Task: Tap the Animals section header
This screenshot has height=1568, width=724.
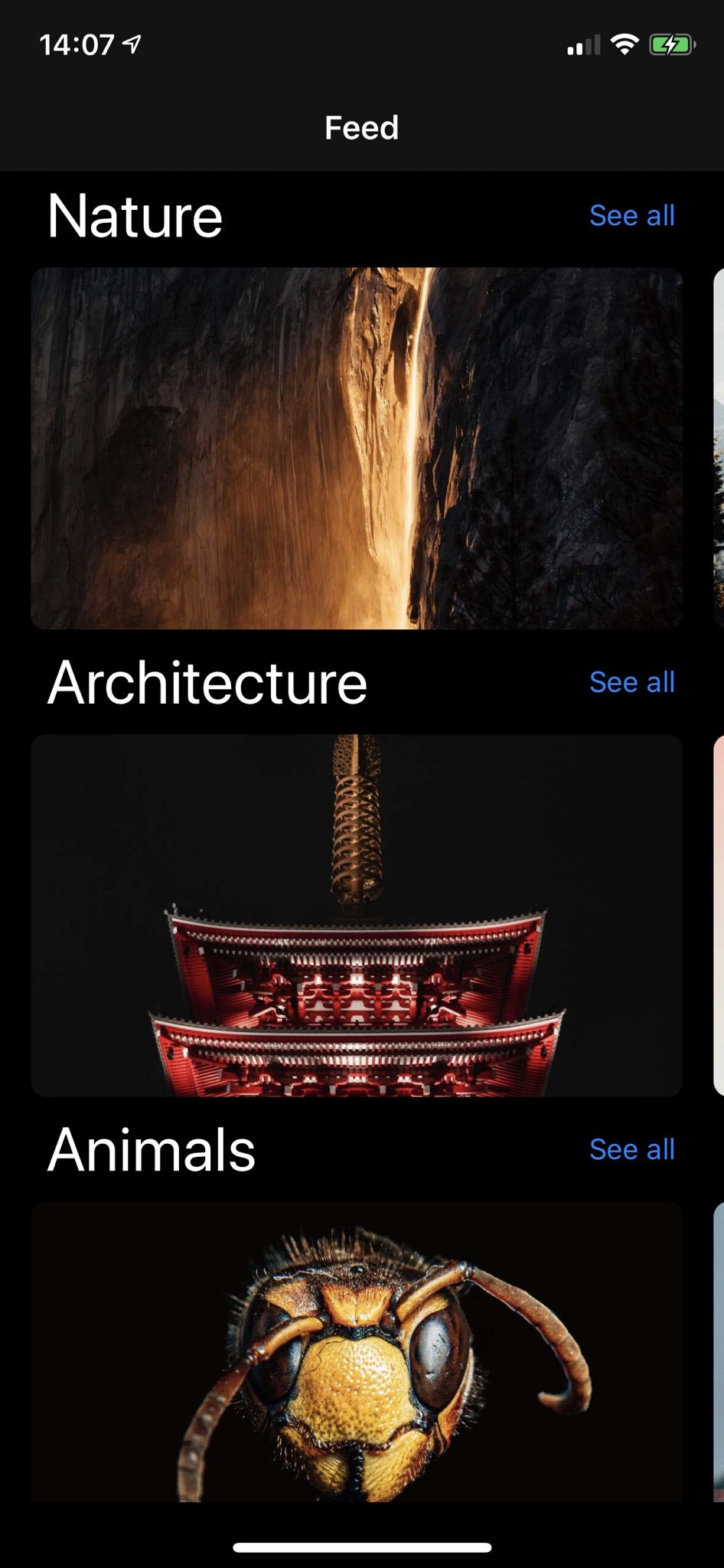Action: coord(152,1148)
